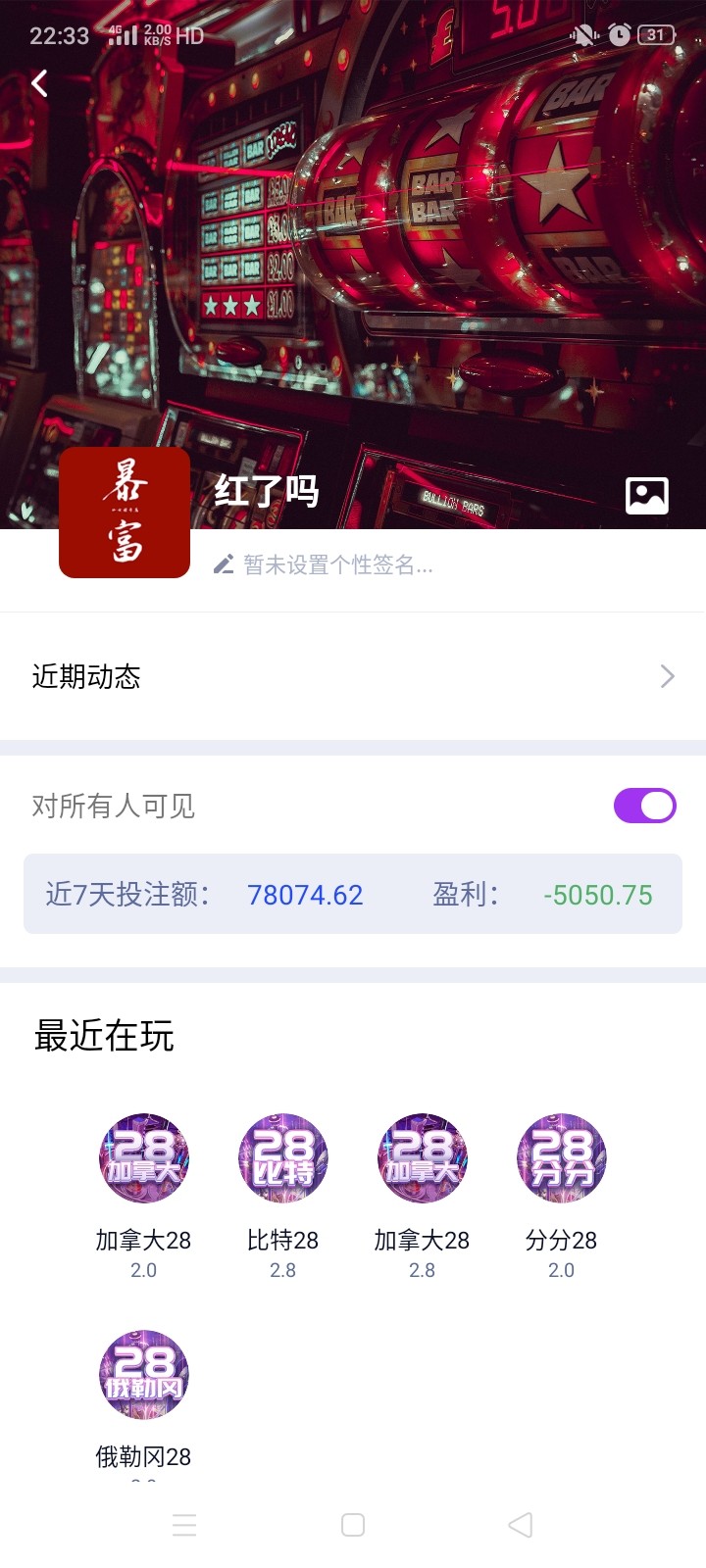Open recent activity with the right arrow
The image size is (706, 1568).
click(667, 676)
